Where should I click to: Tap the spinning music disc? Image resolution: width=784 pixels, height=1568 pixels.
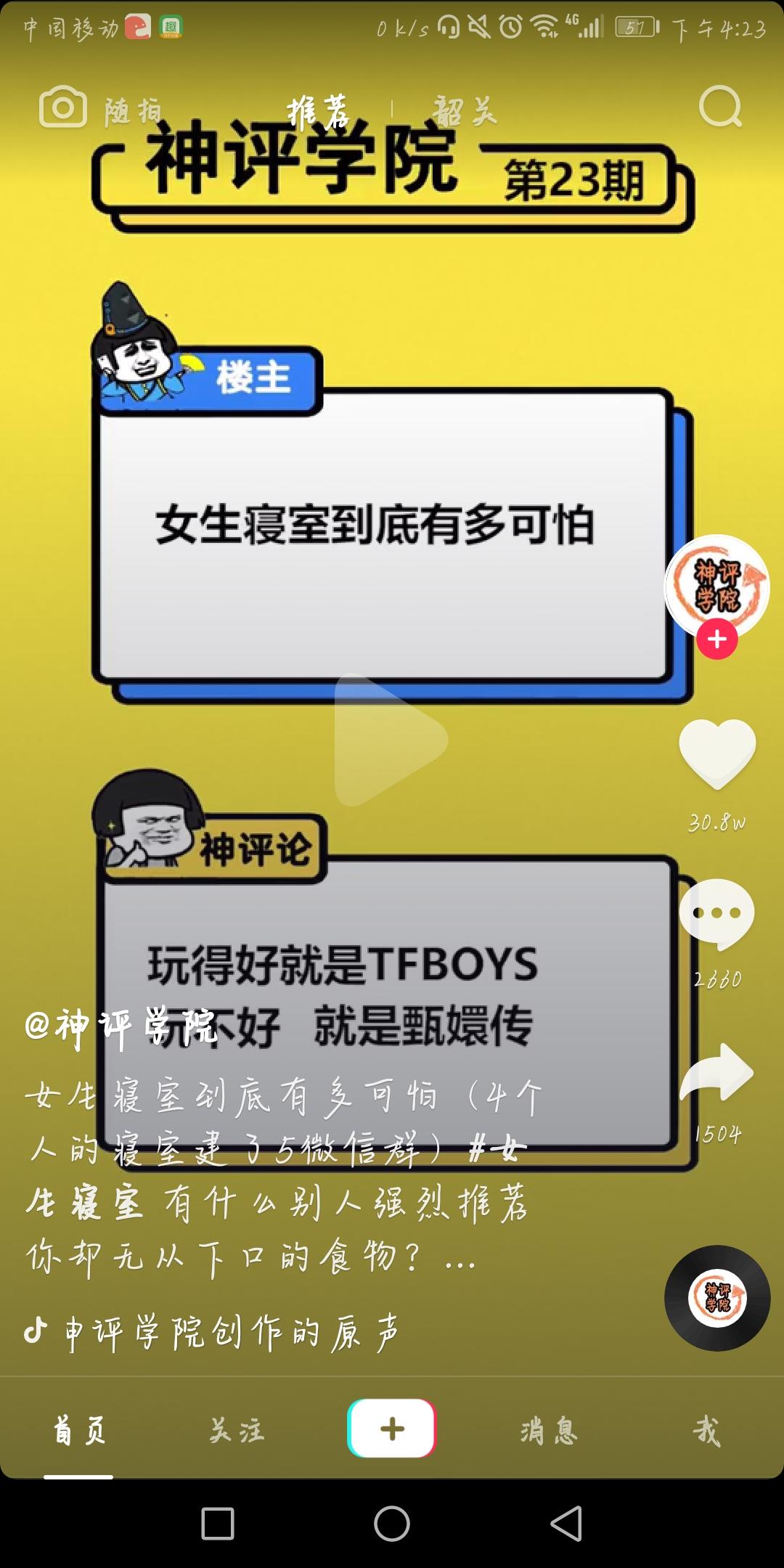pos(717,1298)
